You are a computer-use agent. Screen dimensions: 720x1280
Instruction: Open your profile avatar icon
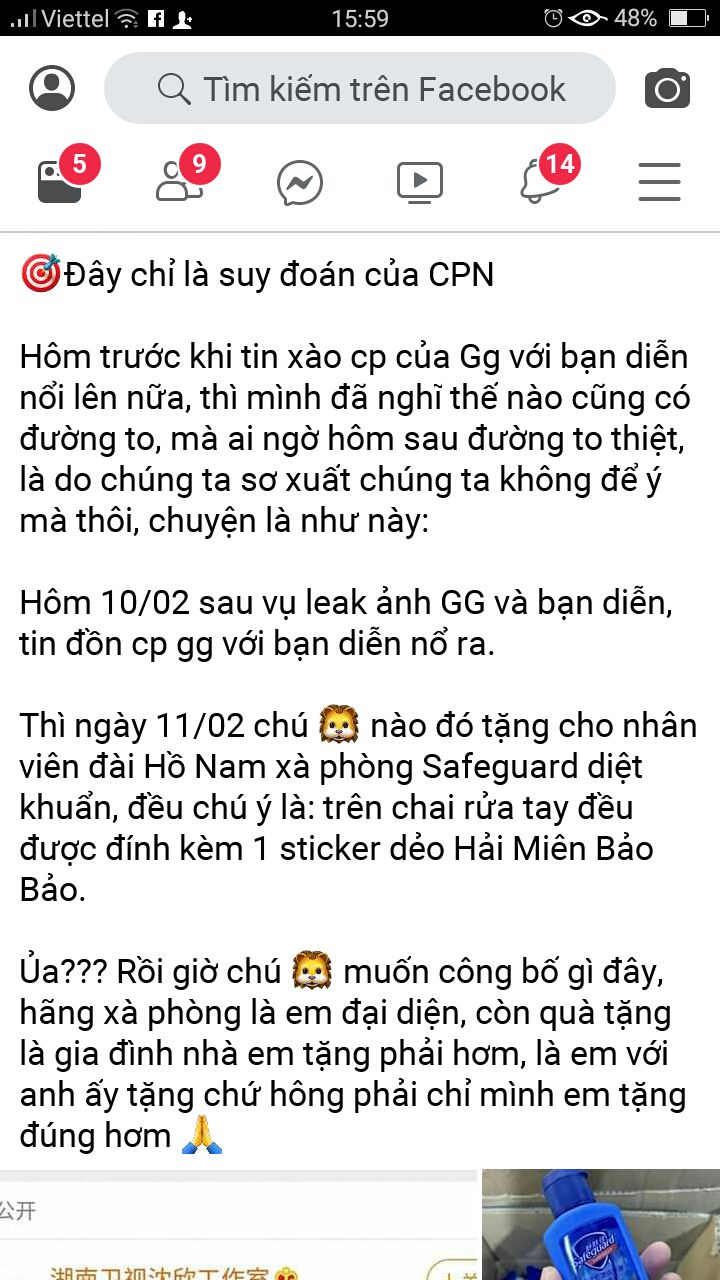[x=52, y=88]
